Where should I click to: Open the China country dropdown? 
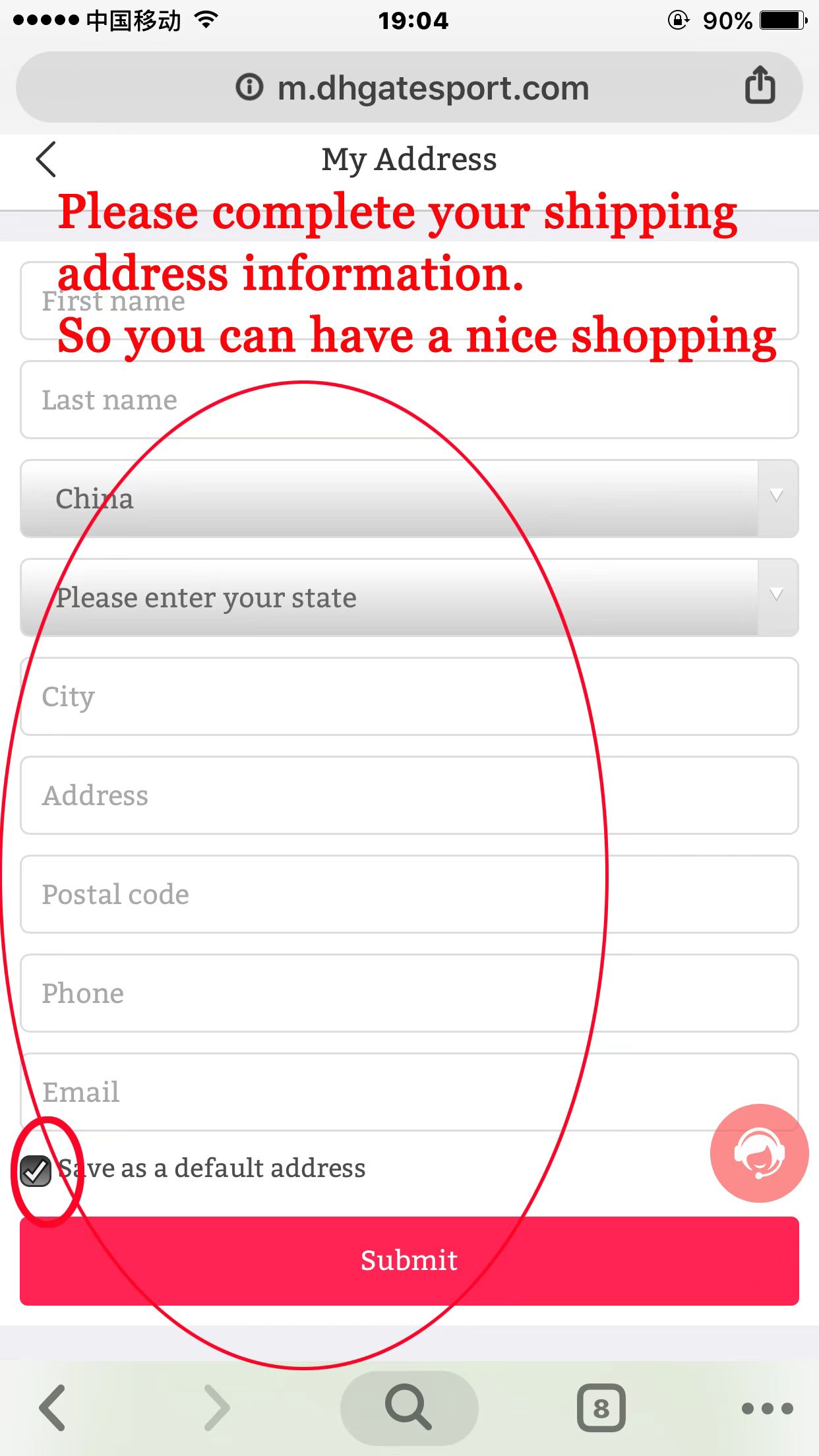[x=409, y=499]
